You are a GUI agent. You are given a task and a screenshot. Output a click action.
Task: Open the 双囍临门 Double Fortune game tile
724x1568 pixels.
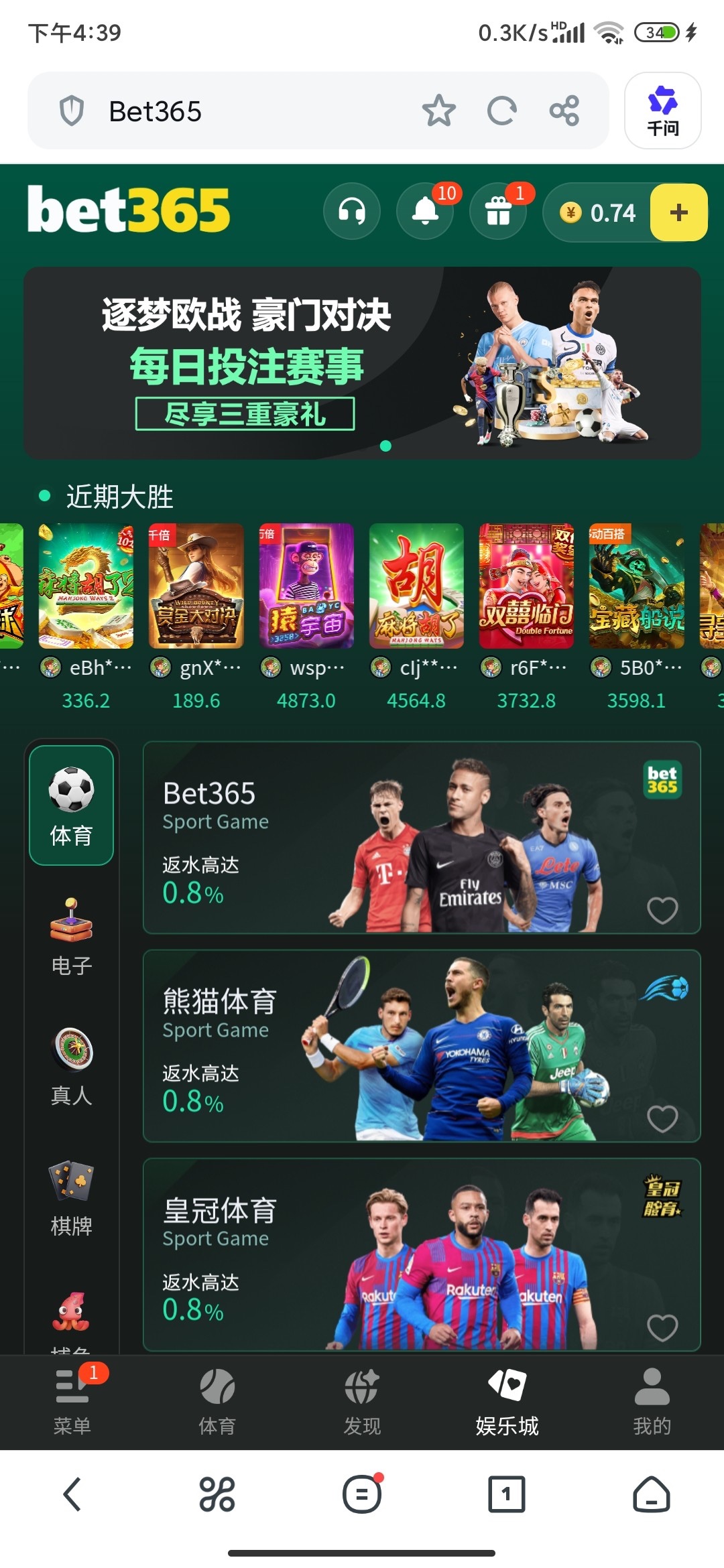(x=526, y=586)
